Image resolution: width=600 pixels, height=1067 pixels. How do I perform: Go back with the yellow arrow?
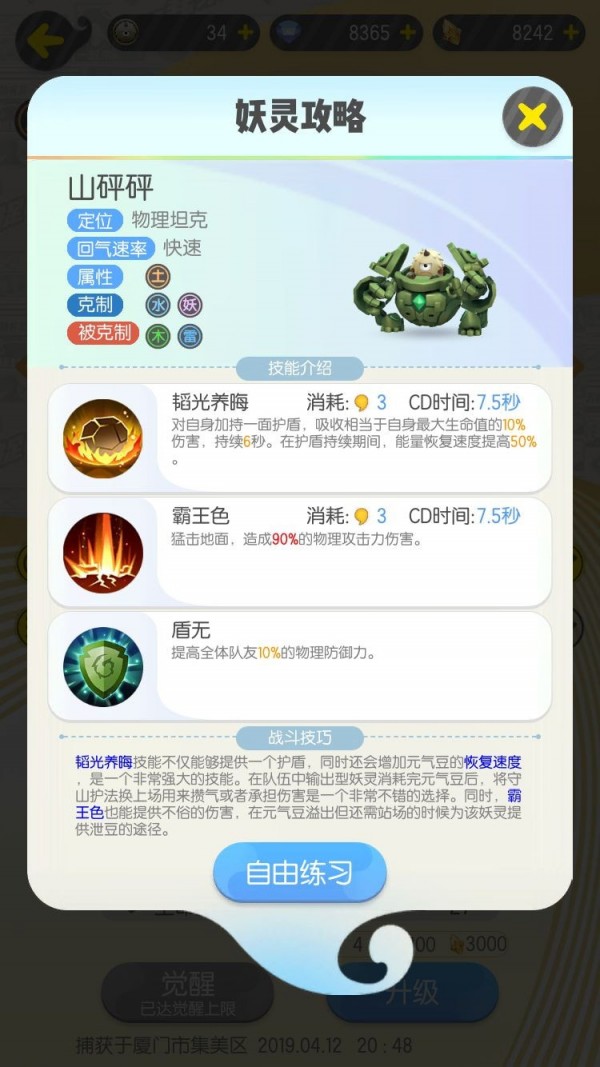[x=40, y=37]
